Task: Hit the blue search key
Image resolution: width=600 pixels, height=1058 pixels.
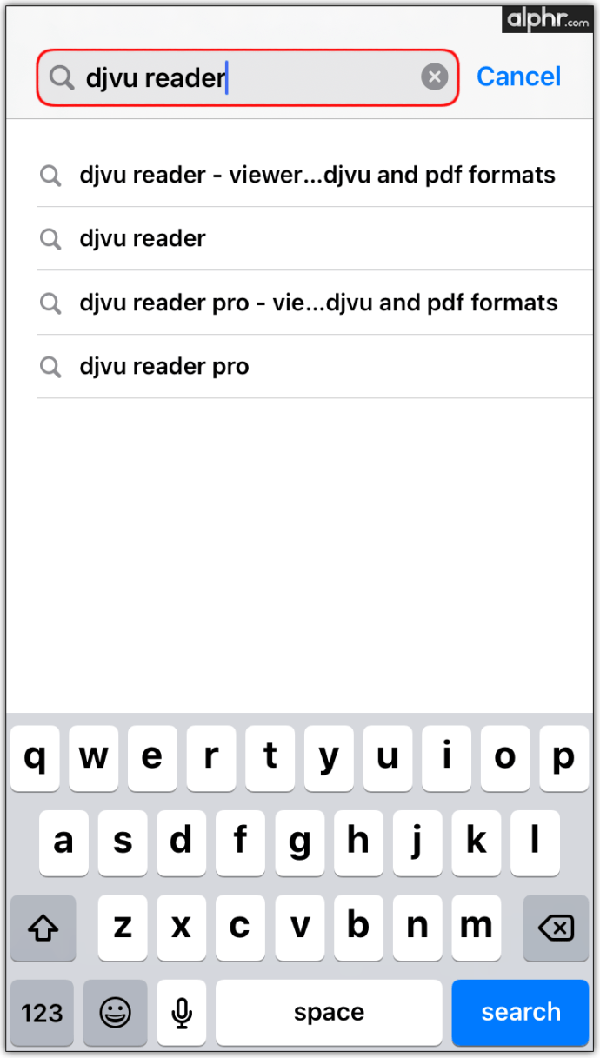Action: [520, 1012]
